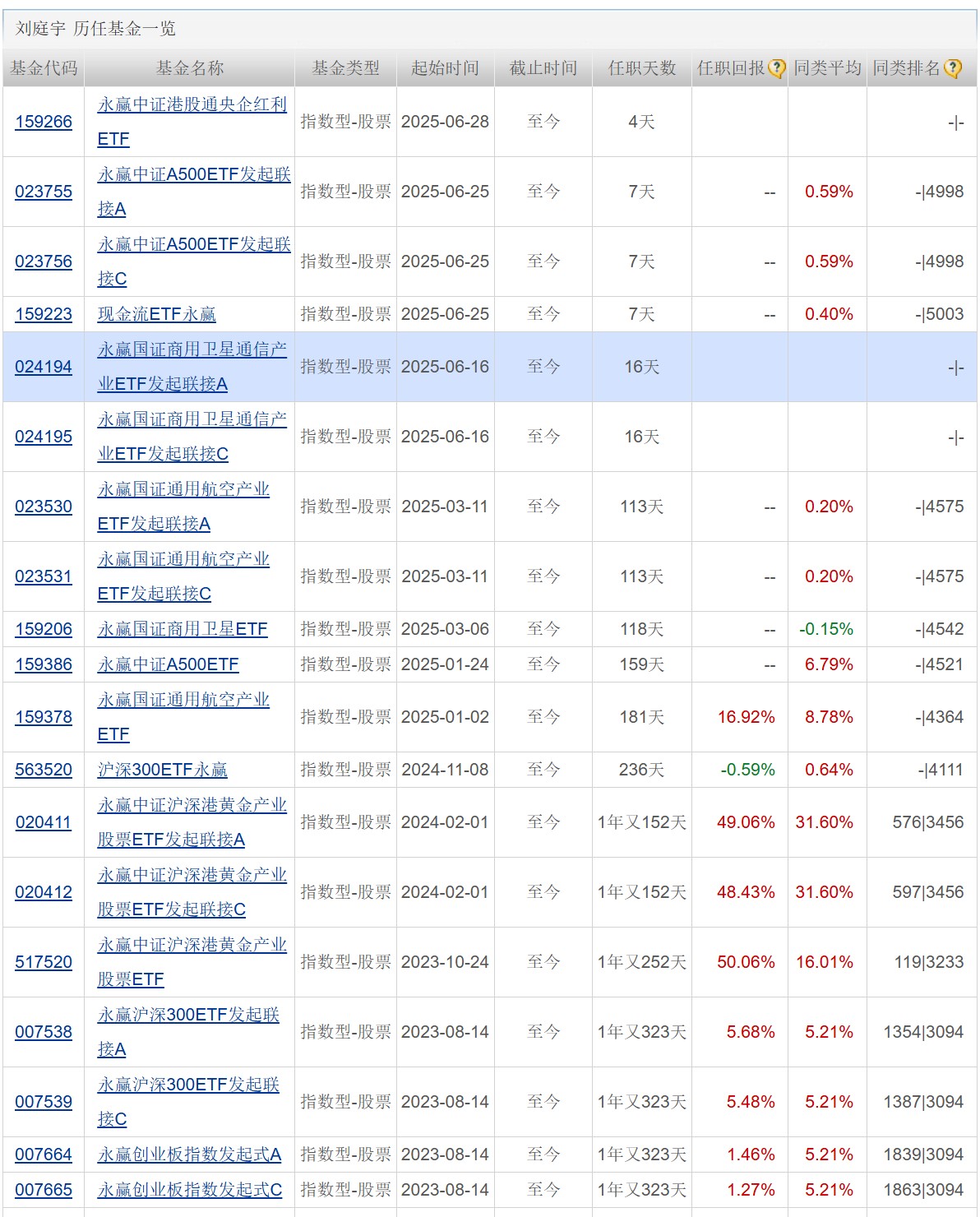The width and height of the screenshot is (980, 1217).
Task: Open 永赢中证A500ETF fund link
Action: tap(168, 664)
